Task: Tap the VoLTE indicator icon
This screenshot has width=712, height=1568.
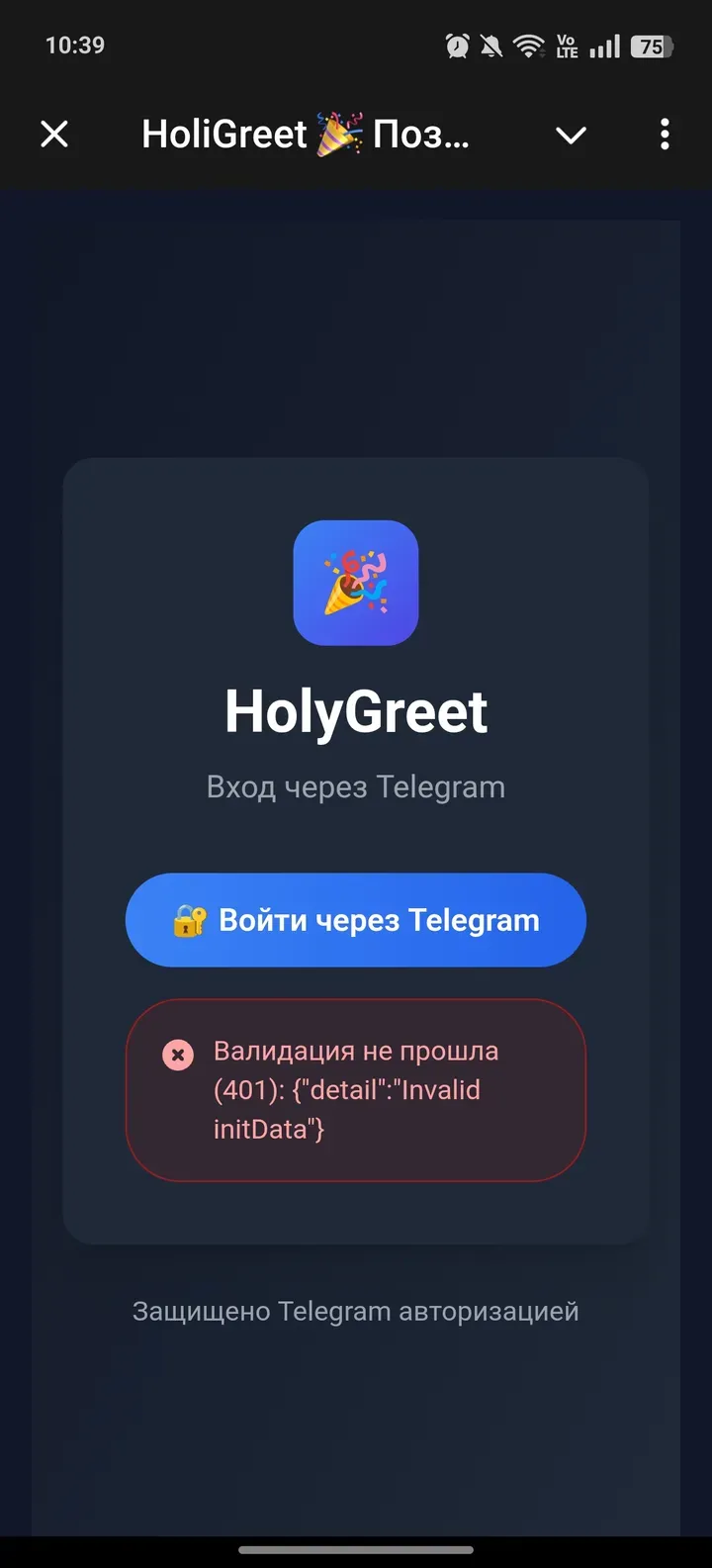Action: pyautogui.click(x=566, y=45)
